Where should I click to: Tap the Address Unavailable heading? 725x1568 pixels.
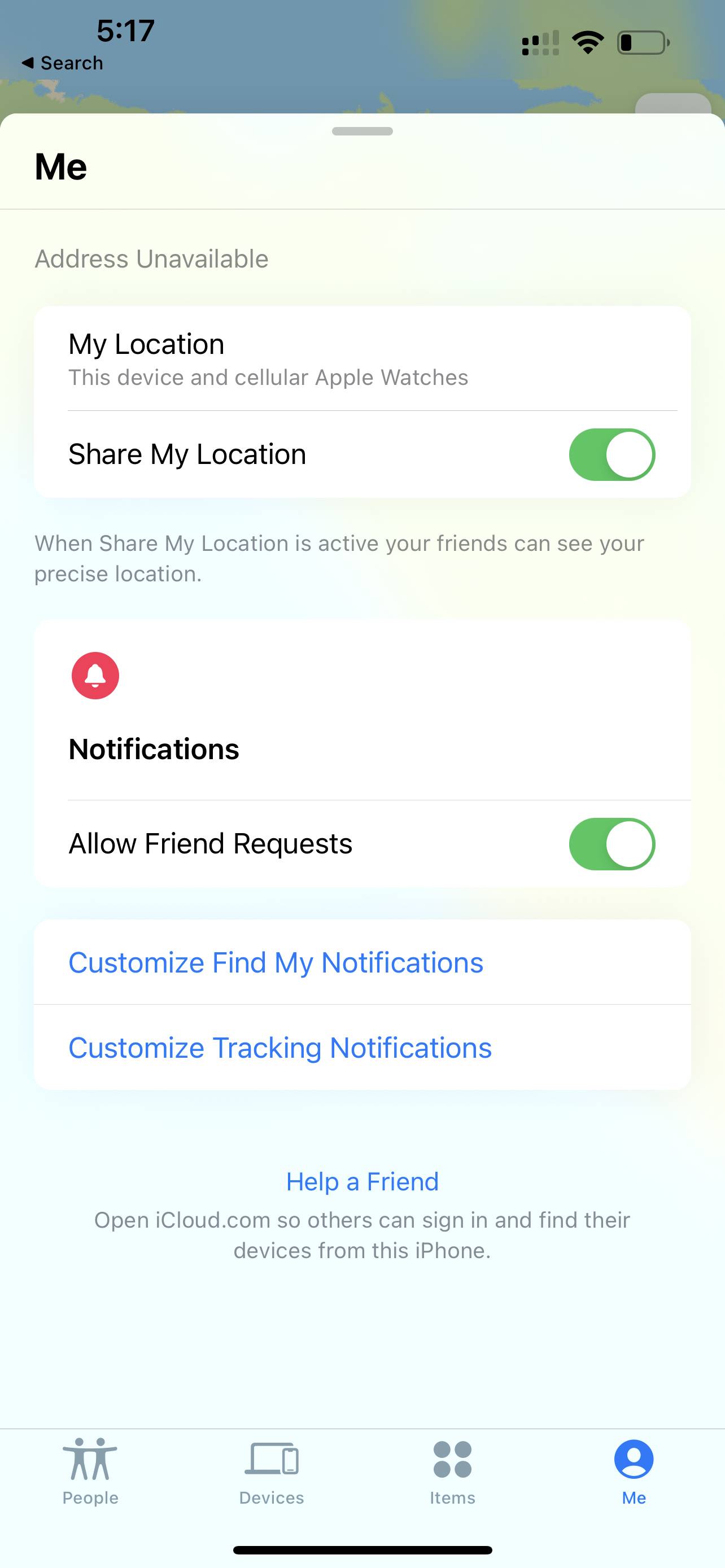150,258
